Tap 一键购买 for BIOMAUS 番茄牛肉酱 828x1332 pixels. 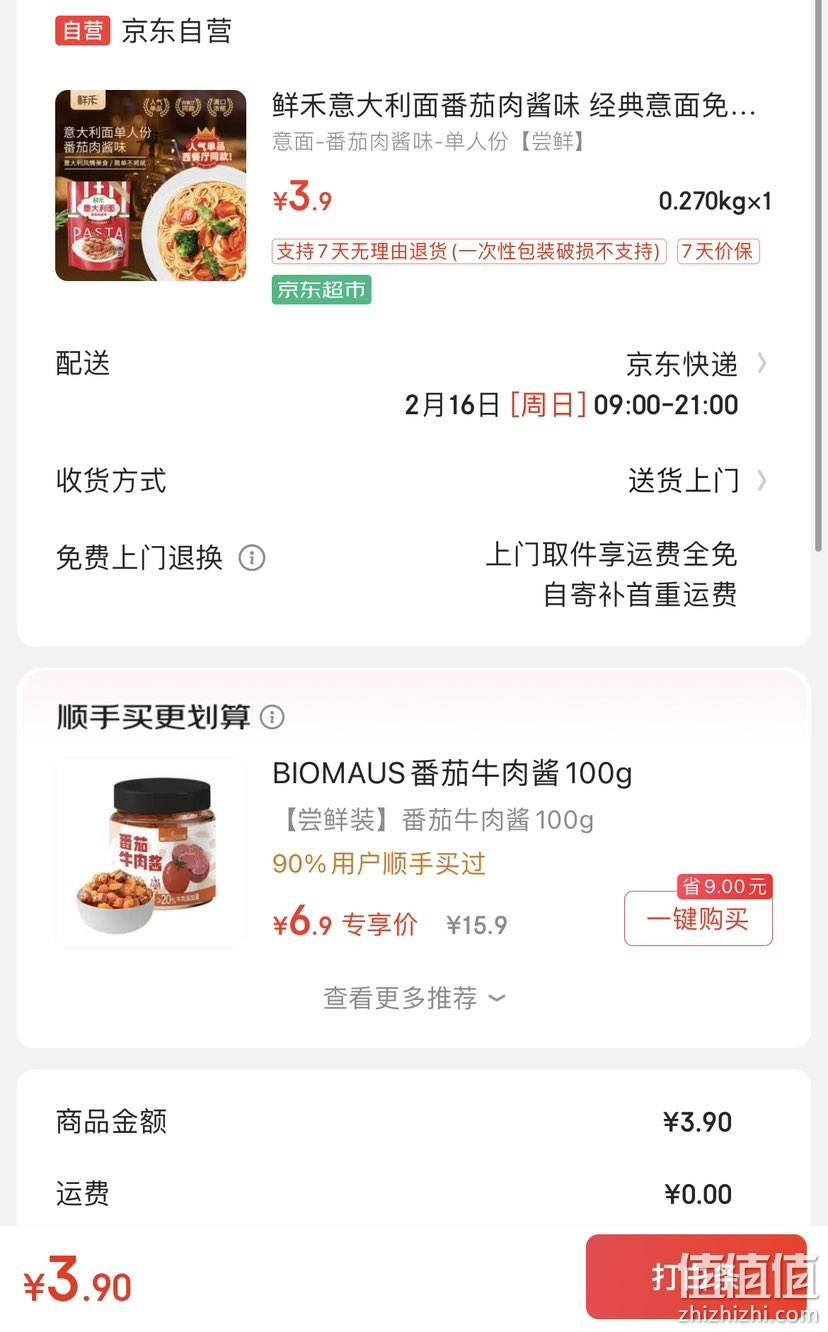pos(698,918)
